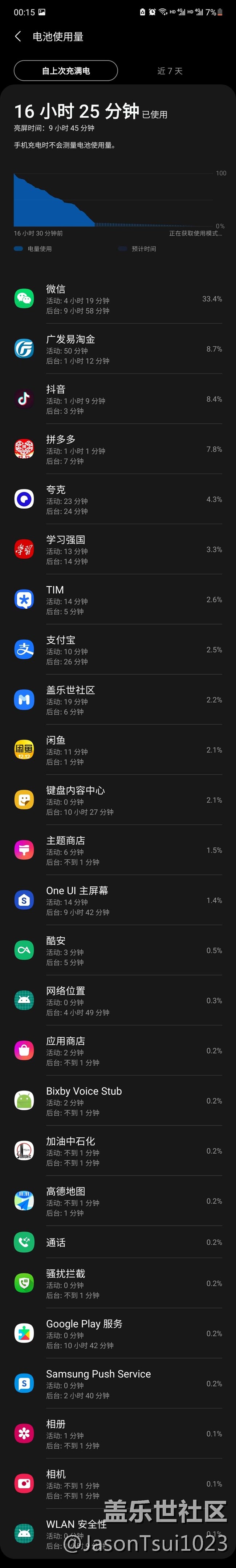Go back from 电池使用量
Viewport: 236px width, 1568px height.
18,36
